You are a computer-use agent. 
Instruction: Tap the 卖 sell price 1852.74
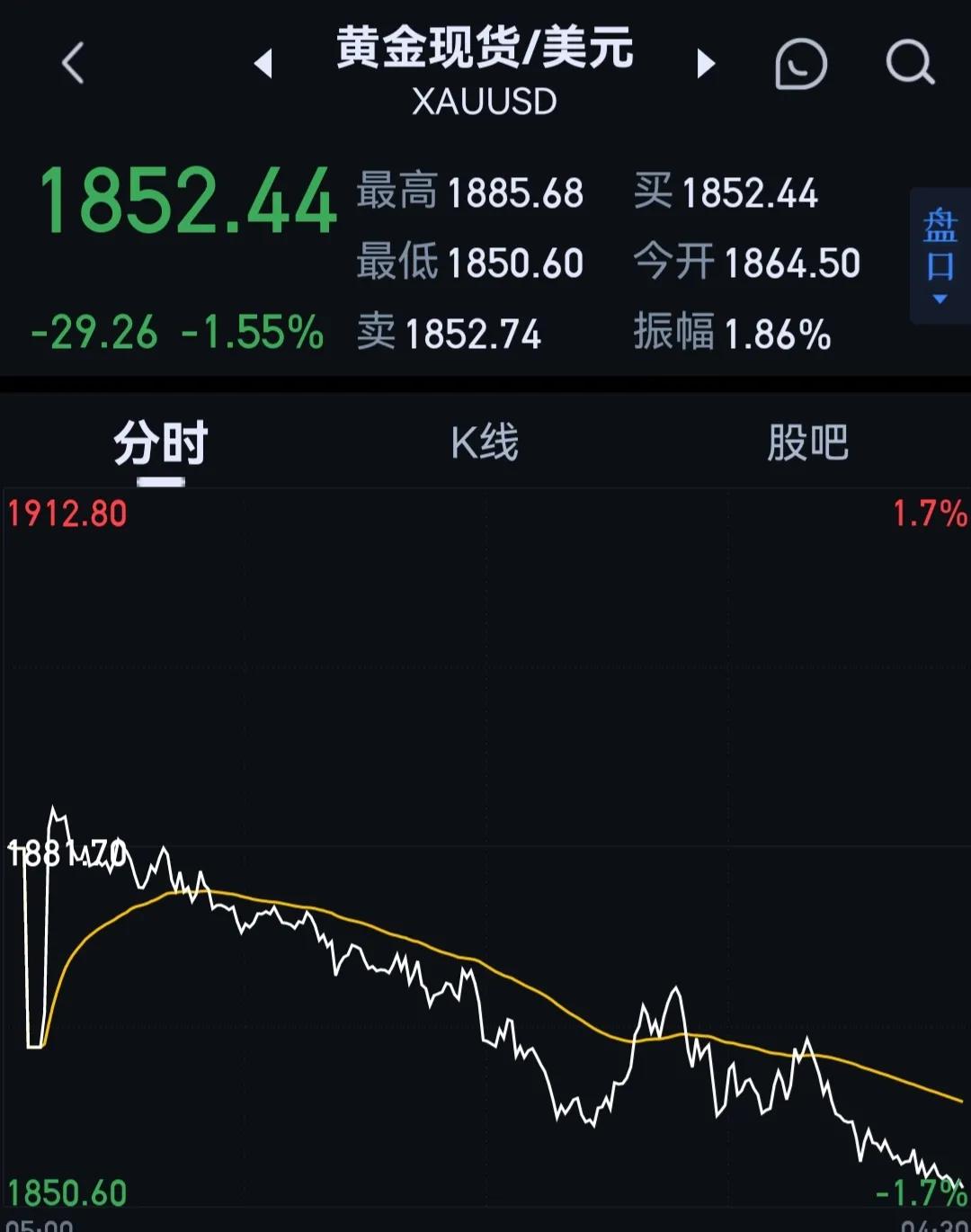pyautogui.click(x=474, y=334)
